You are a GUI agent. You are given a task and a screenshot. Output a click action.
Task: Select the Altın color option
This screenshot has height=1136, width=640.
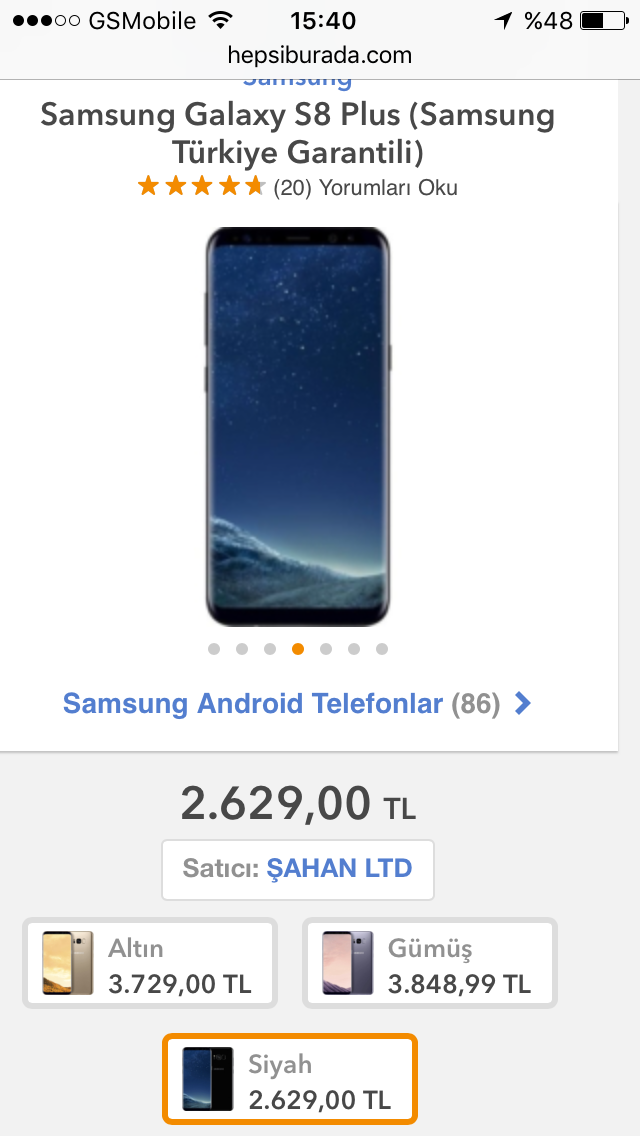coord(148,963)
